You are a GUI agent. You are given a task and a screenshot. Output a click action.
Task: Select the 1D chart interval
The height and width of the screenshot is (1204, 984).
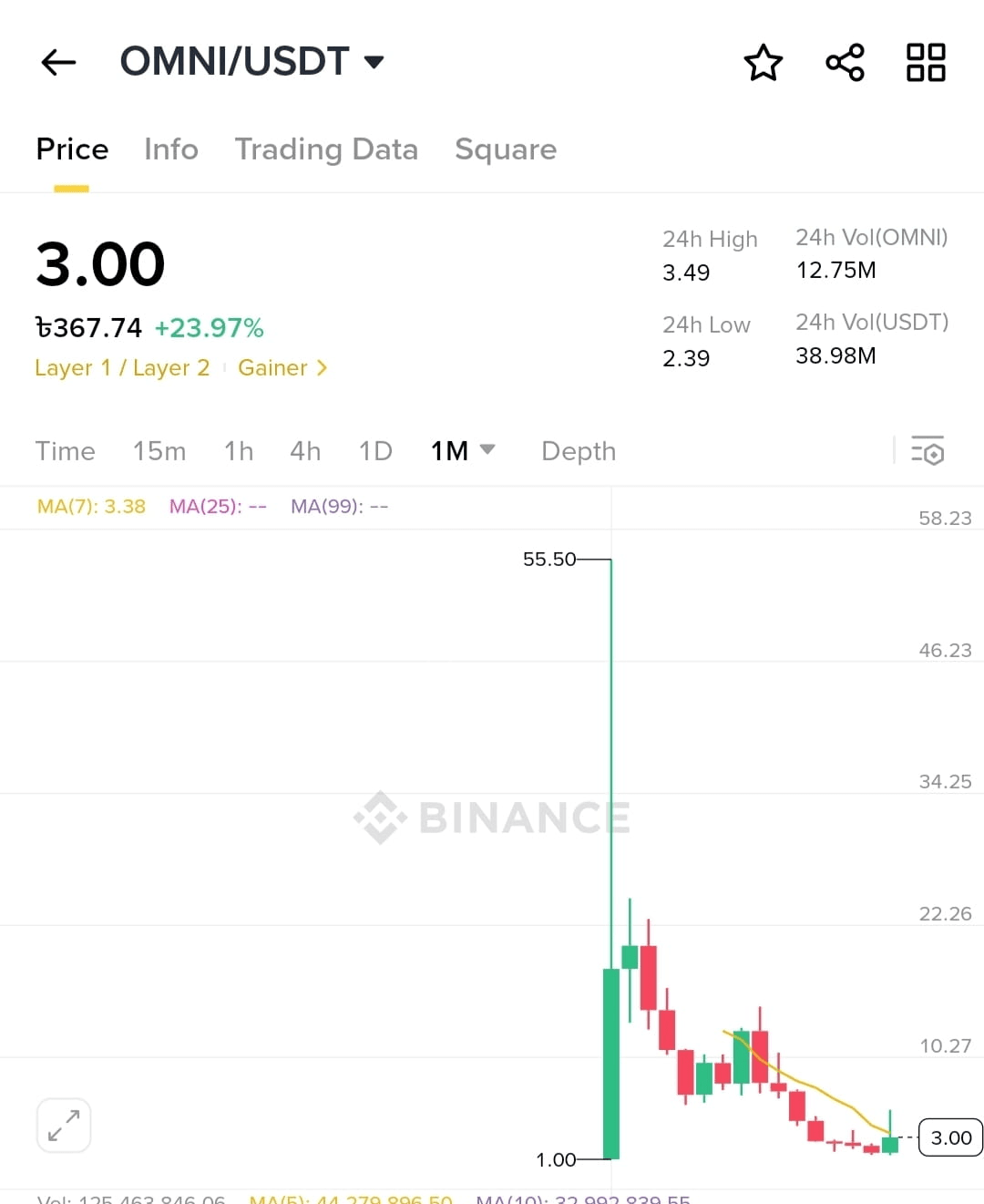[x=375, y=451]
